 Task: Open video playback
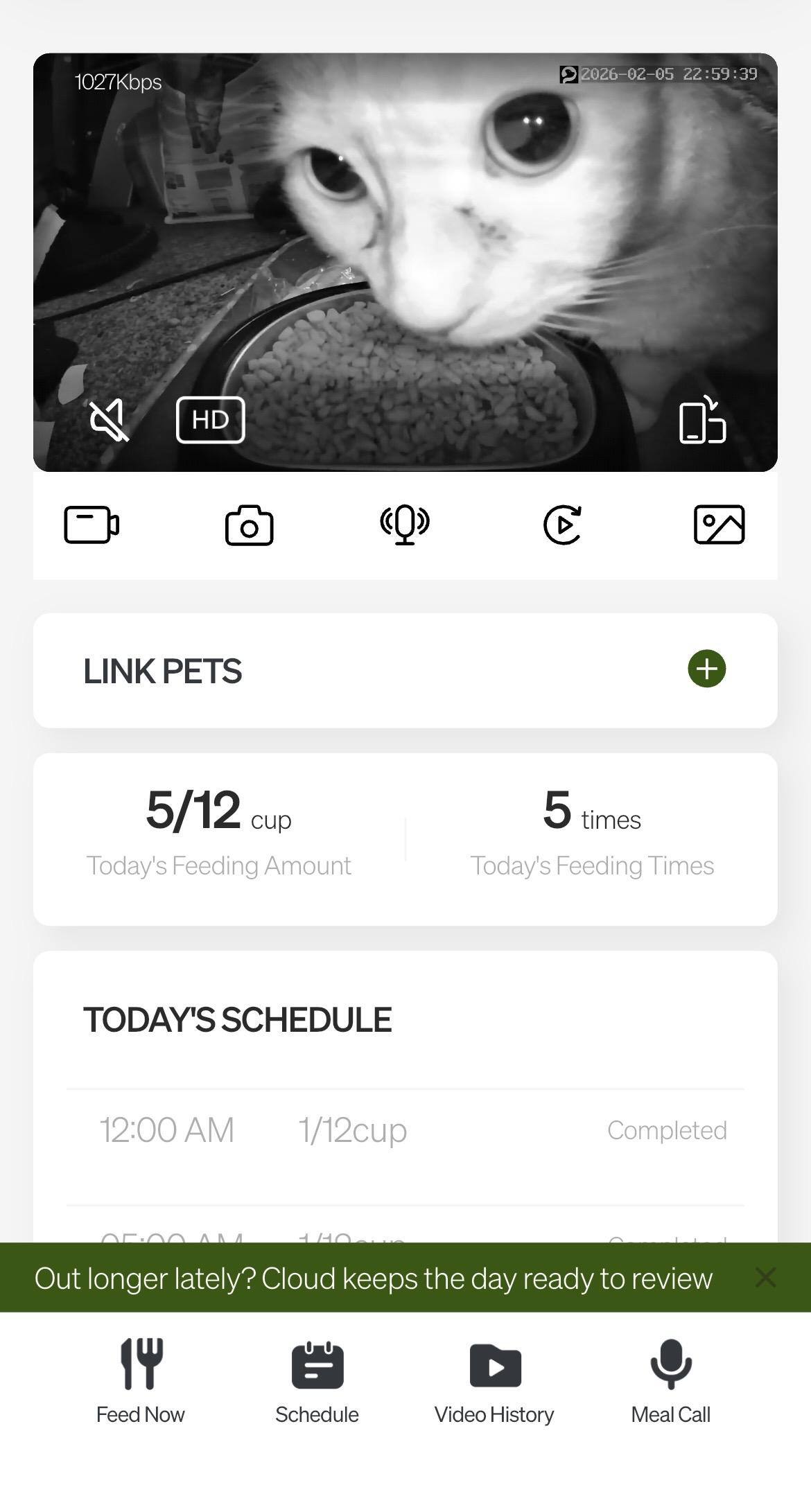[x=562, y=525]
